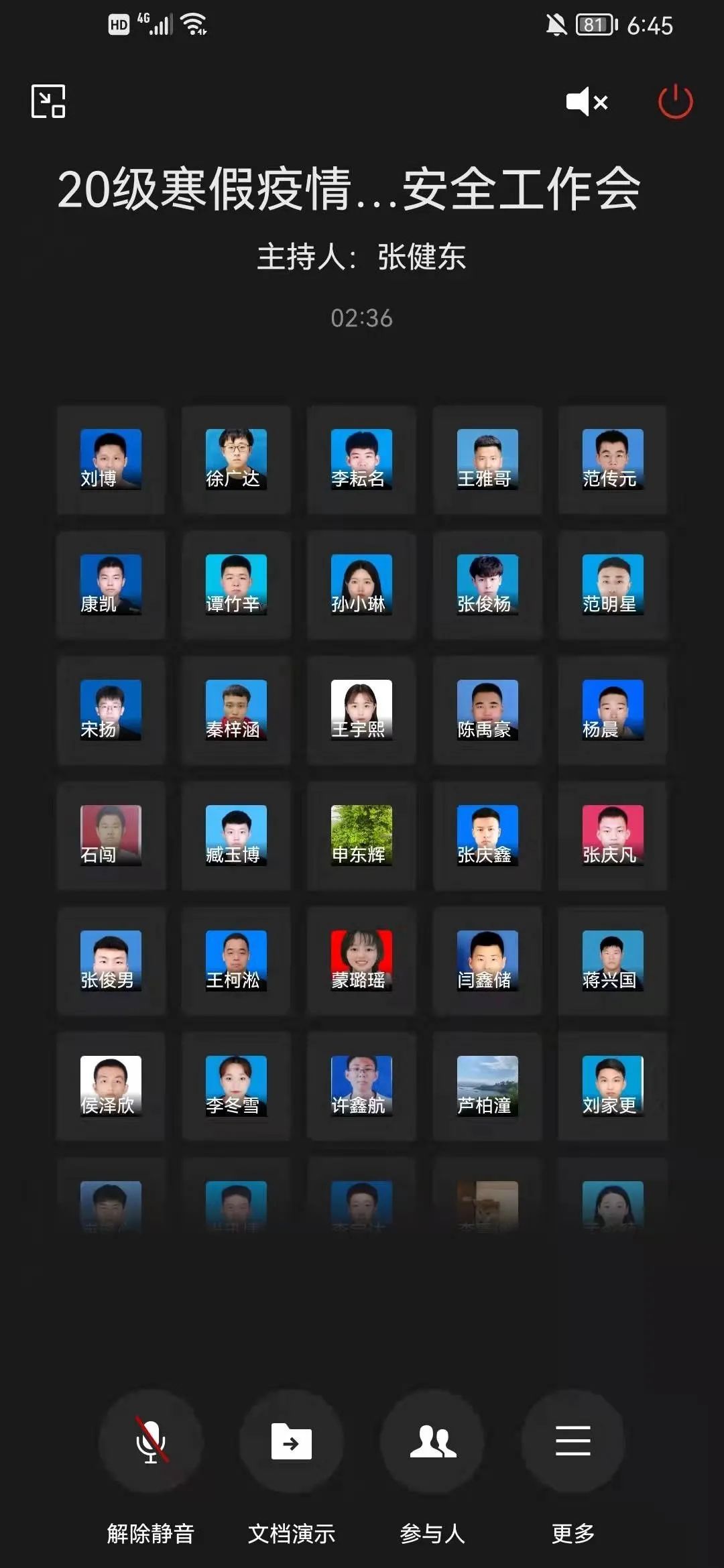Tap participant tile 徐广达
The image size is (724, 1568).
(x=236, y=459)
